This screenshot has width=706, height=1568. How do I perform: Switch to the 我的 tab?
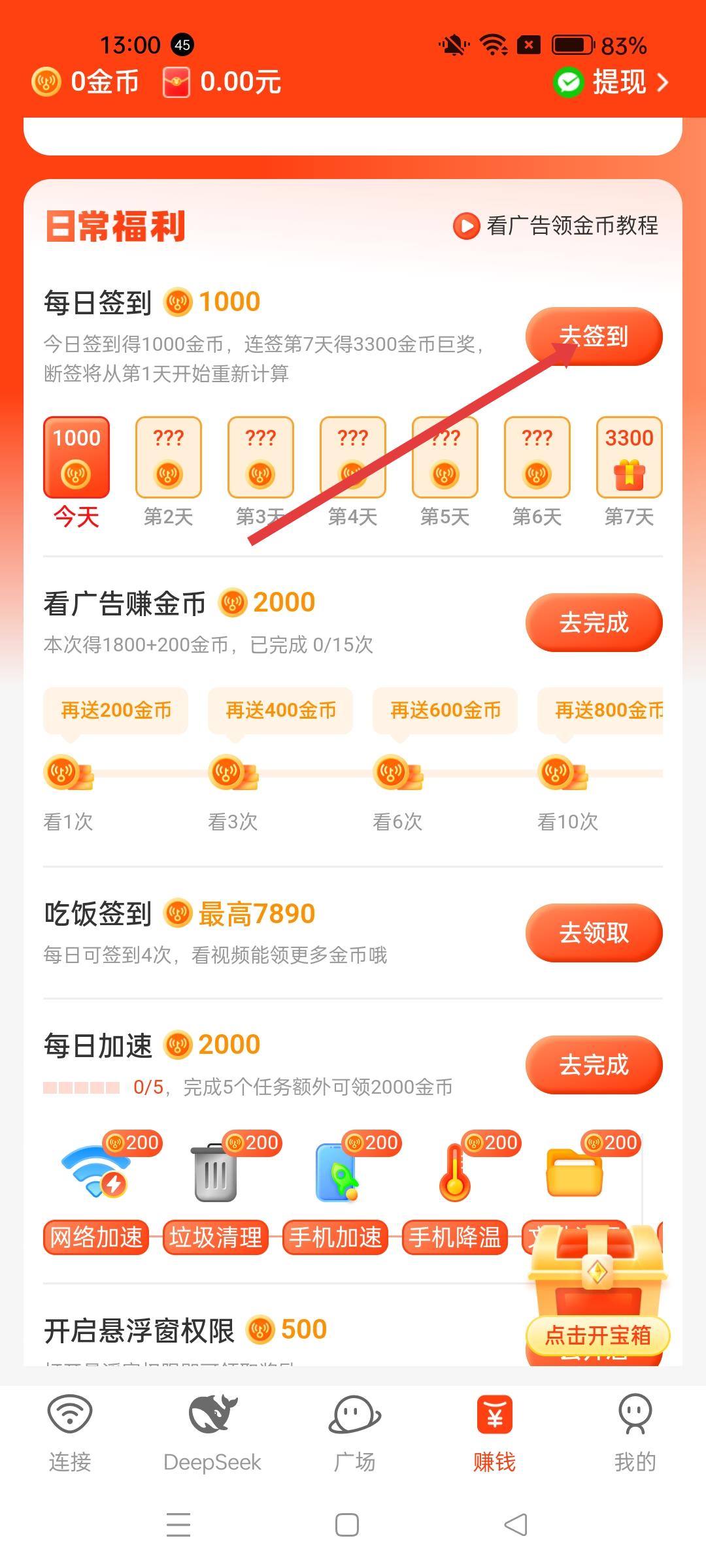[x=634, y=1433]
